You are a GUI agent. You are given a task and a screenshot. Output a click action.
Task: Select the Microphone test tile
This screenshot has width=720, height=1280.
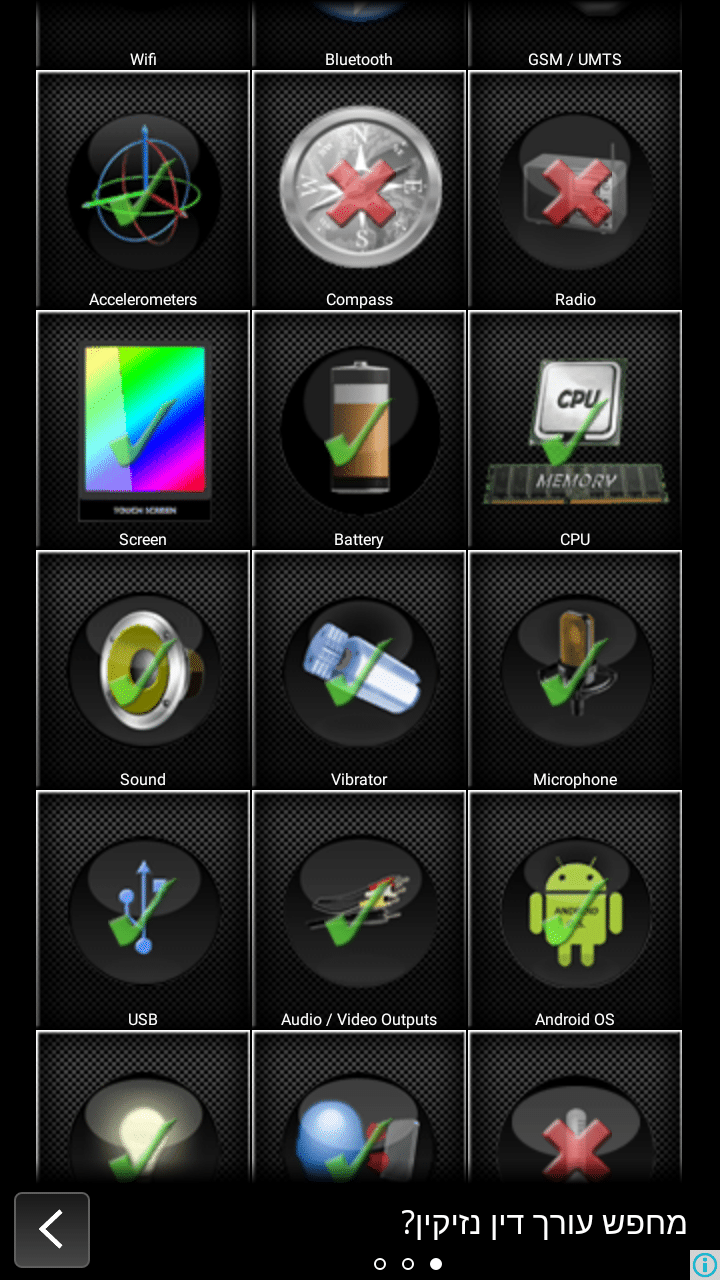(x=575, y=670)
